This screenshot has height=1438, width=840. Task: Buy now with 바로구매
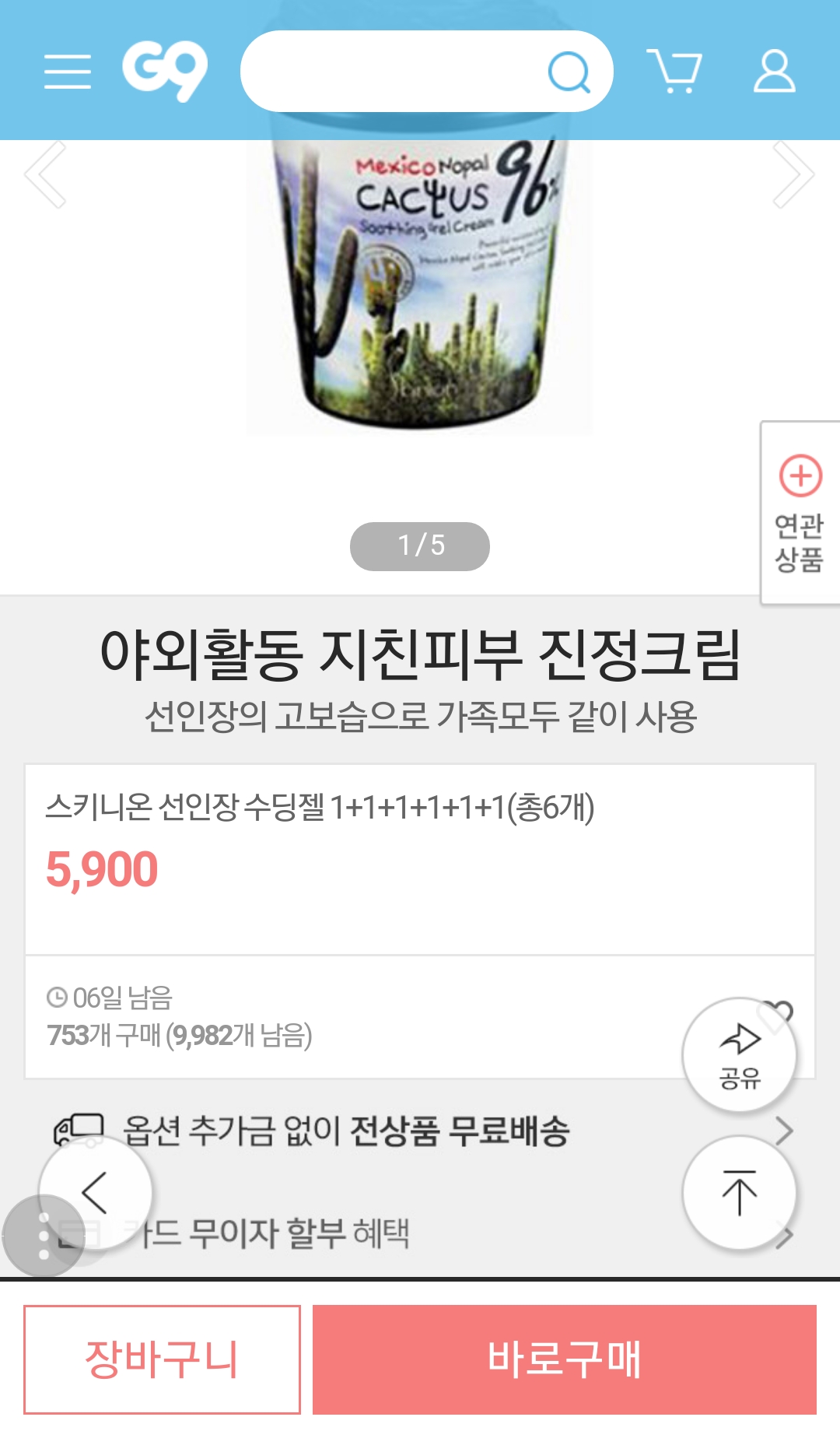(565, 1359)
